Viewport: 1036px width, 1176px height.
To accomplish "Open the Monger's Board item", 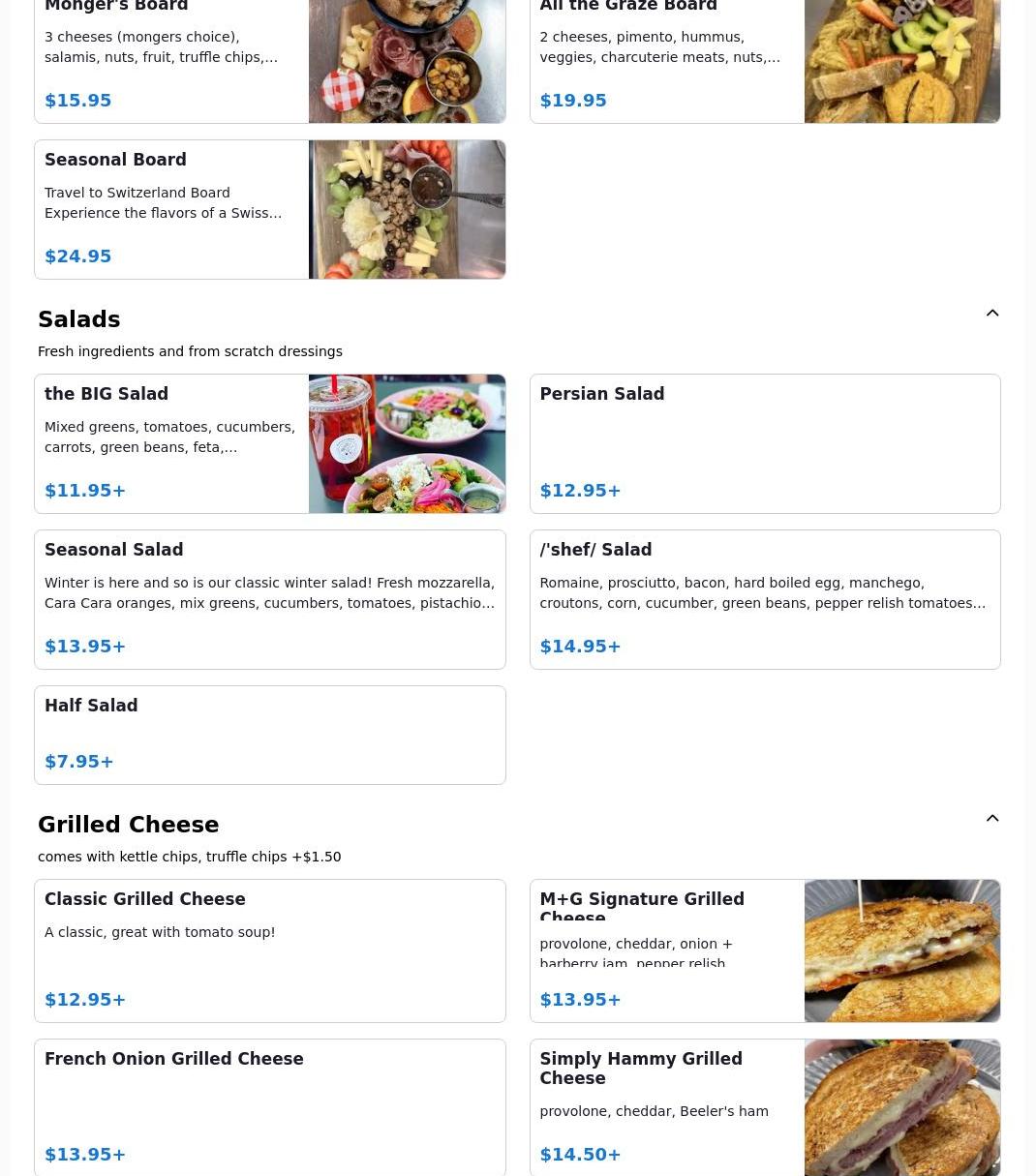I will tap(270, 60).
